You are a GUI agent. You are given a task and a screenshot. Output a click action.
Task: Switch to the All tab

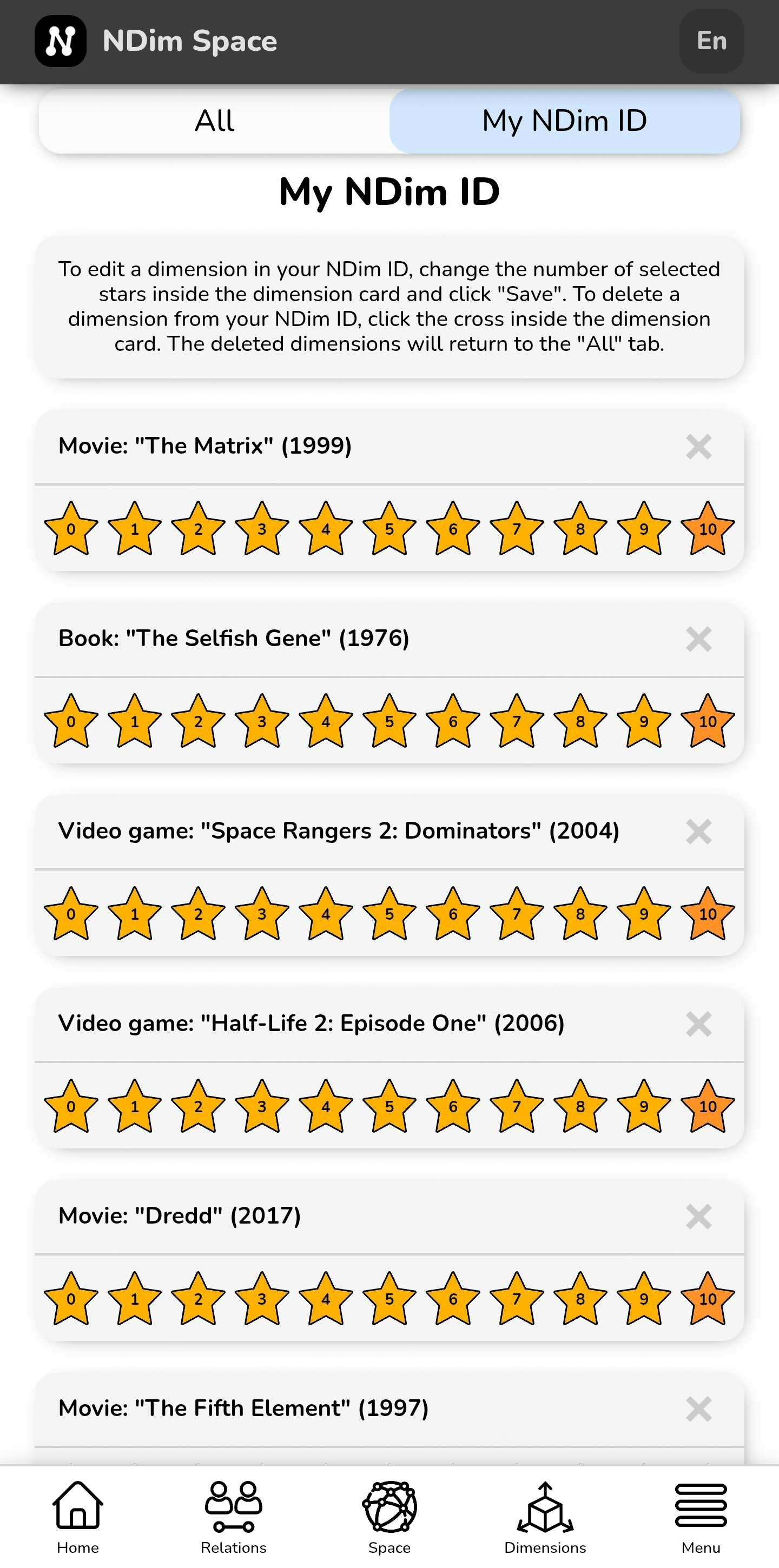coord(214,121)
